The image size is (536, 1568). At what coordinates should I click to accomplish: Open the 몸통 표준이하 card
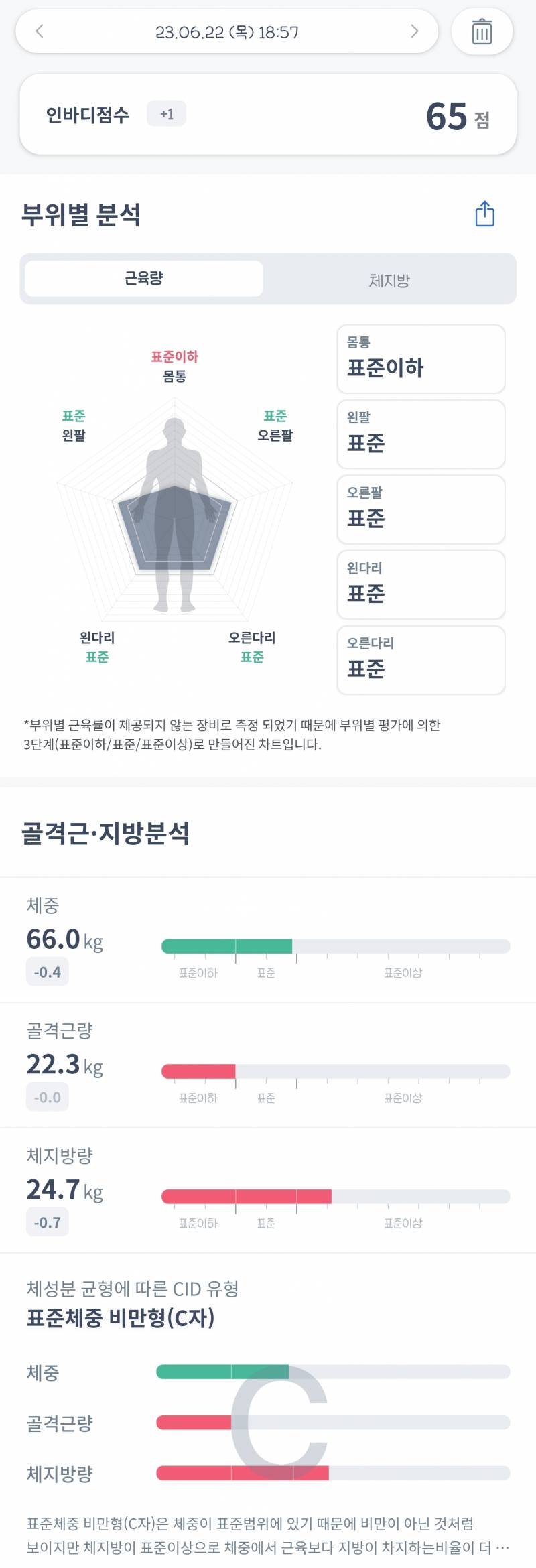(421, 359)
